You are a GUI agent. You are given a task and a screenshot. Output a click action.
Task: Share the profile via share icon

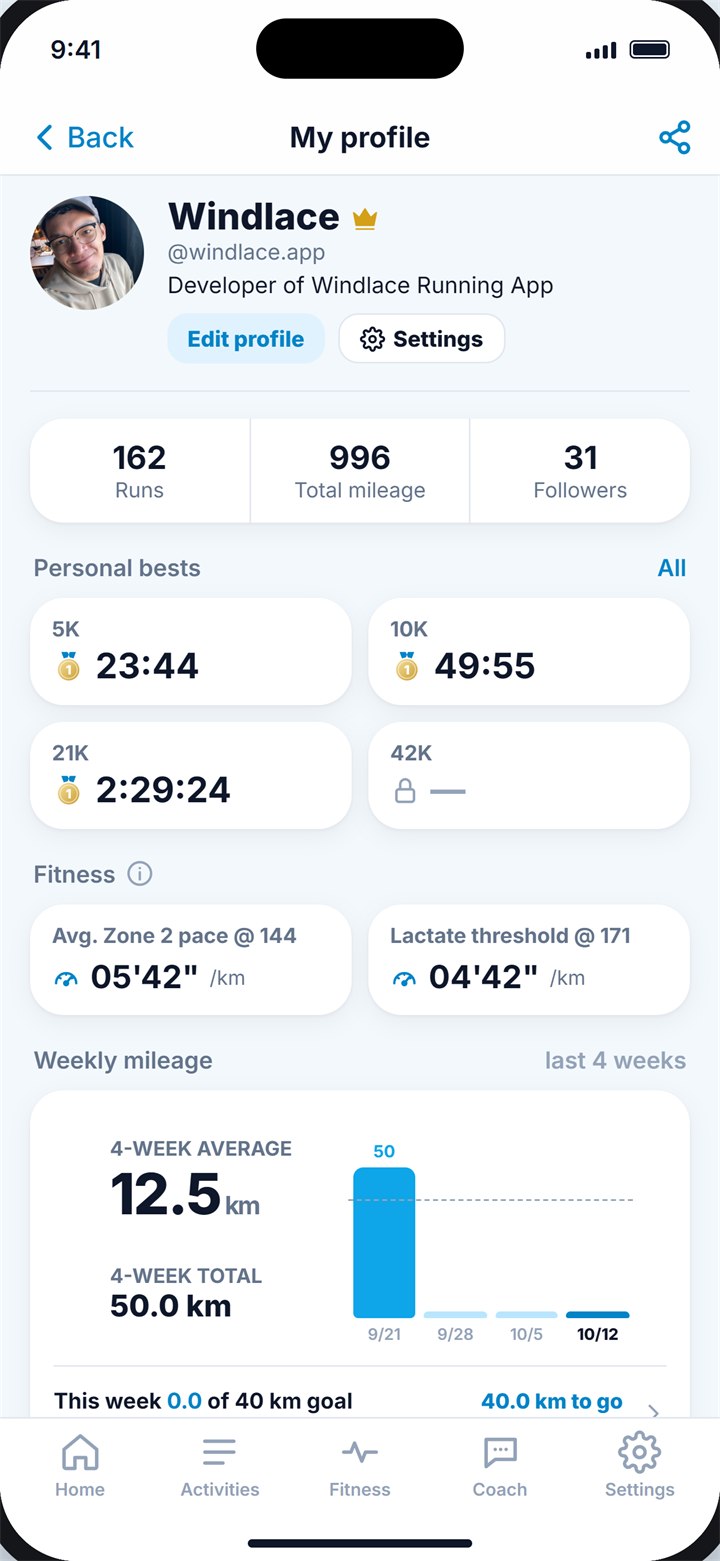click(x=675, y=138)
